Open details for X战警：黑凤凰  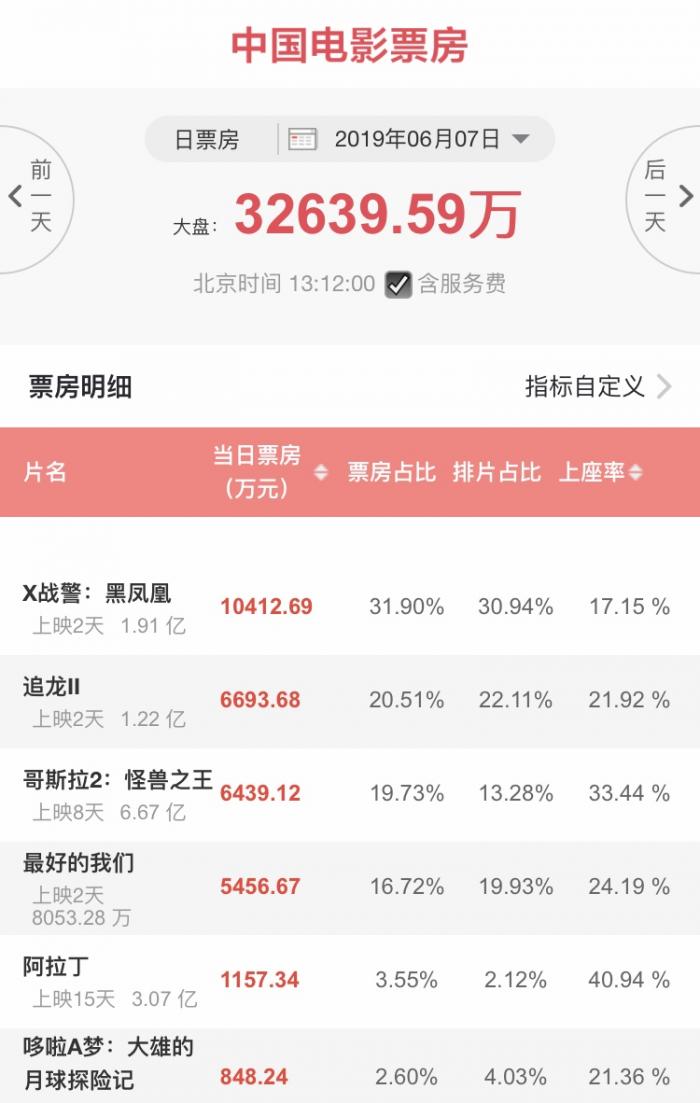pos(97,594)
